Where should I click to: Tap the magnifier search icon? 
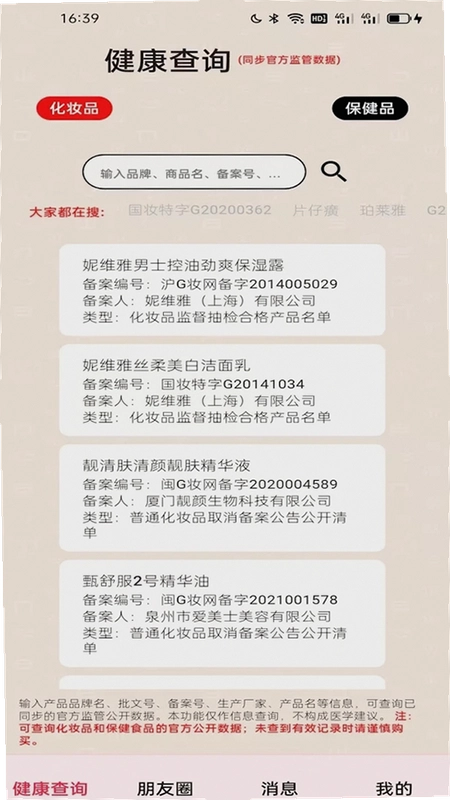[334, 172]
